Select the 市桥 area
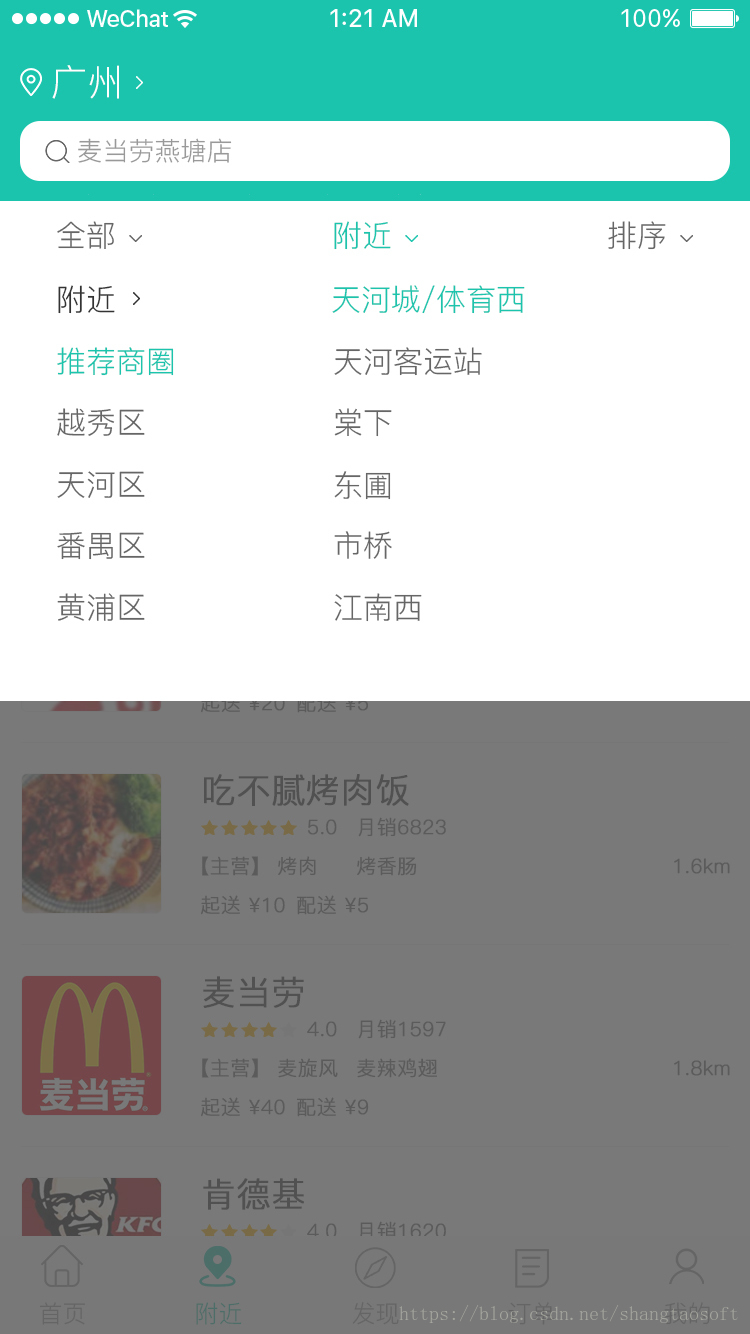The image size is (750, 1334). click(363, 546)
